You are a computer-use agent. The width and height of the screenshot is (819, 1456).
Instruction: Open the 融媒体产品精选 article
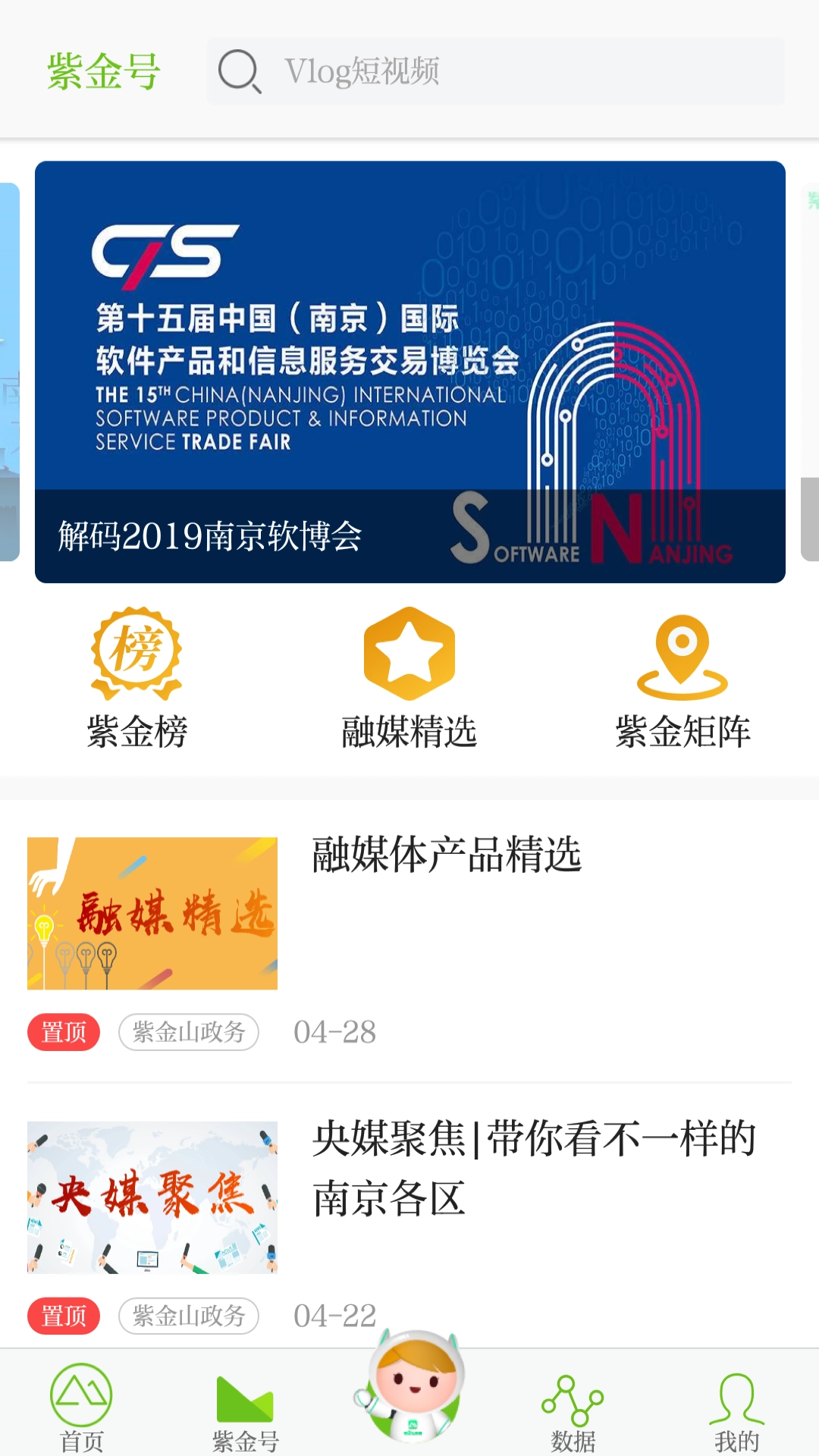(x=447, y=855)
